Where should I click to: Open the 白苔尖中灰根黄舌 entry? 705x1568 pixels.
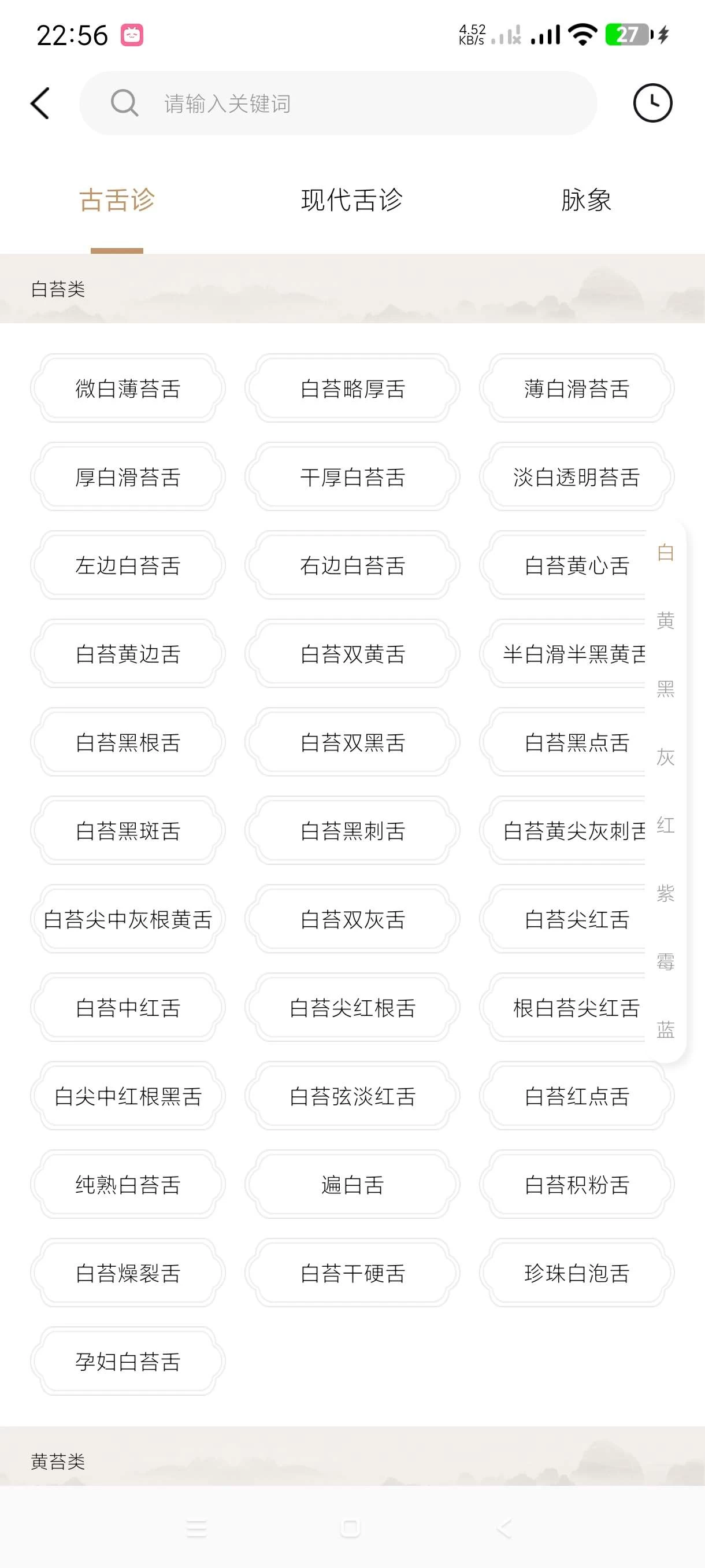[x=128, y=919]
